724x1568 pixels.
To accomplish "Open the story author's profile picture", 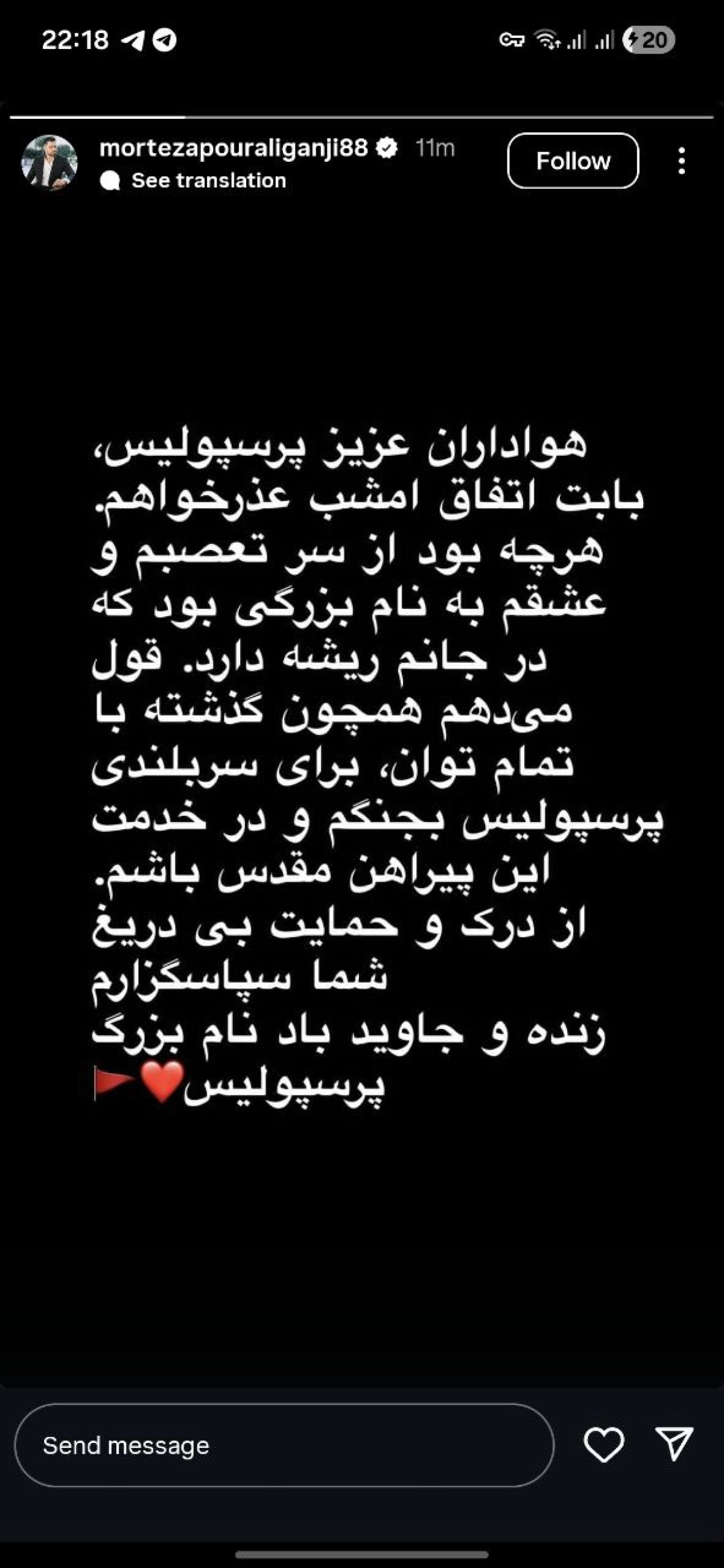I will coord(49,162).
